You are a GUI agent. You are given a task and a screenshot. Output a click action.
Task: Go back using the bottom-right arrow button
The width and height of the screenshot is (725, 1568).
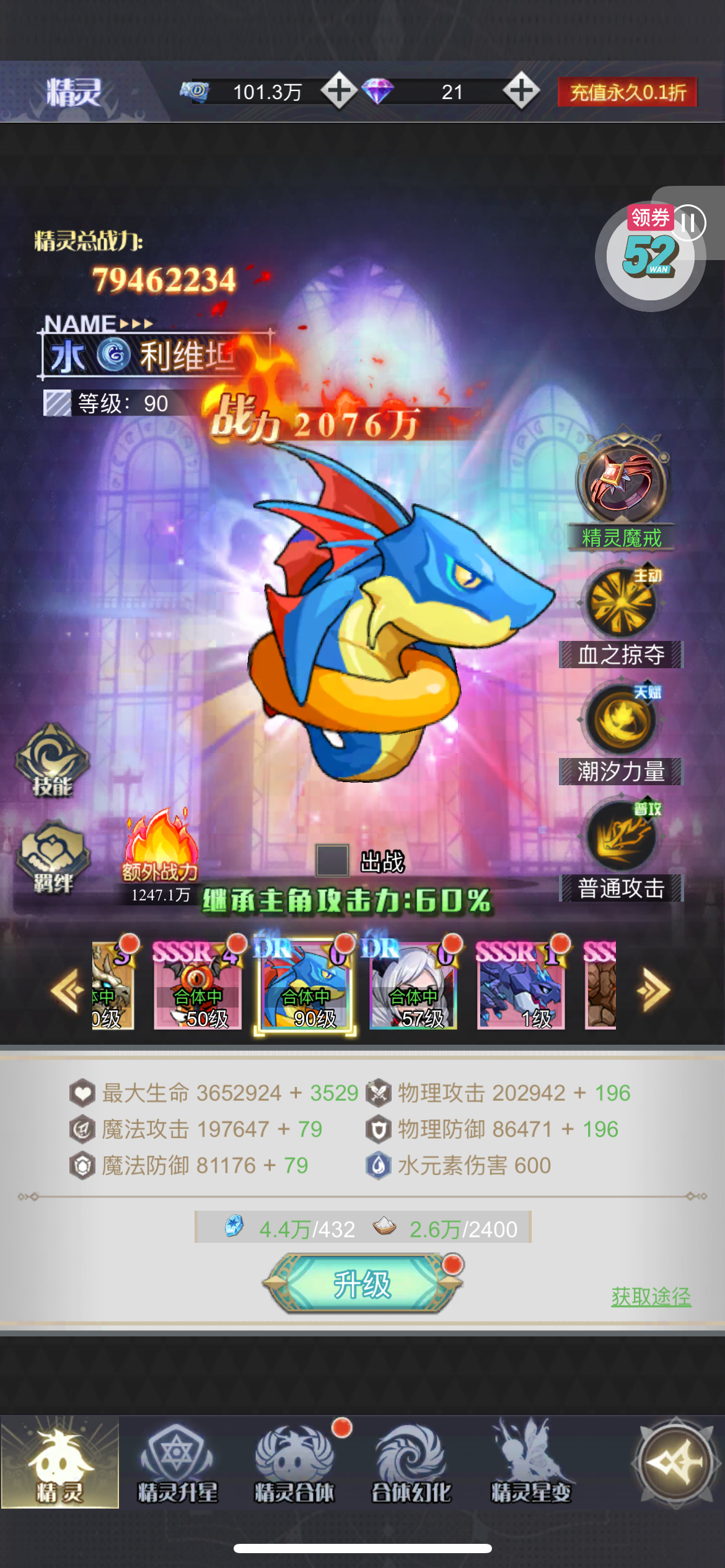pos(675,1463)
